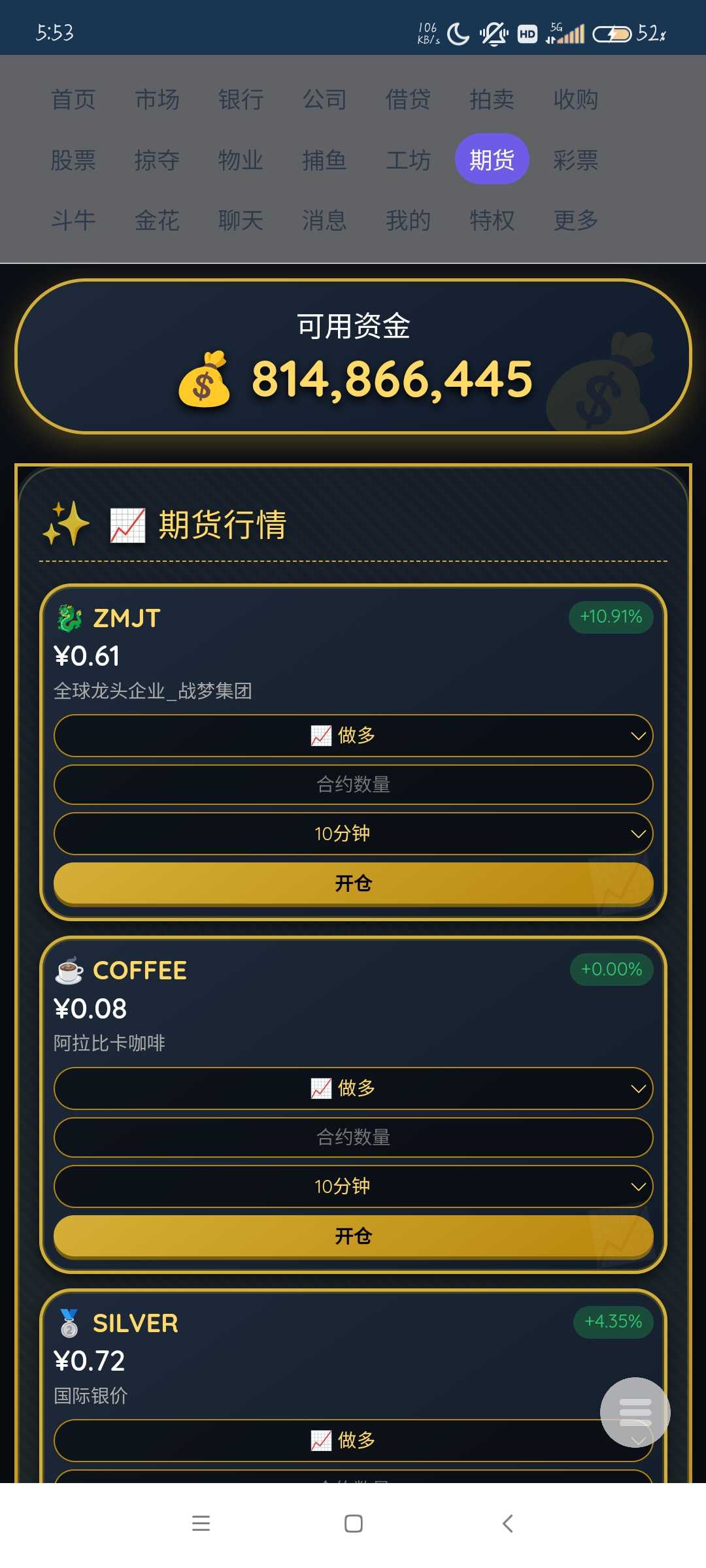
Task: Expand the 做多 direction dropdown for COFFEE
Action: (353, 1088)
